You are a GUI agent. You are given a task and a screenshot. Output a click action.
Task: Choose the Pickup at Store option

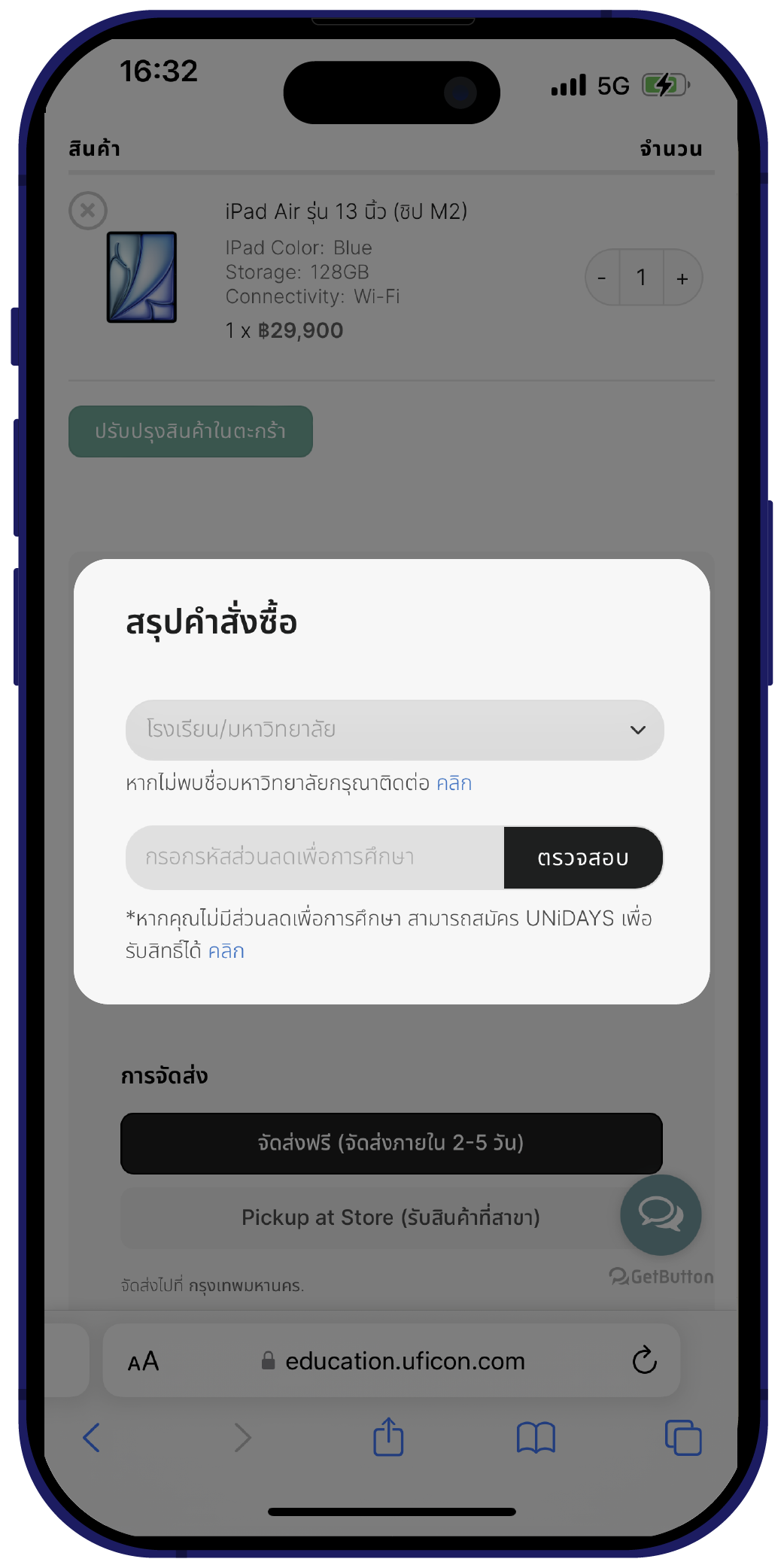(x=390, y=1217)
